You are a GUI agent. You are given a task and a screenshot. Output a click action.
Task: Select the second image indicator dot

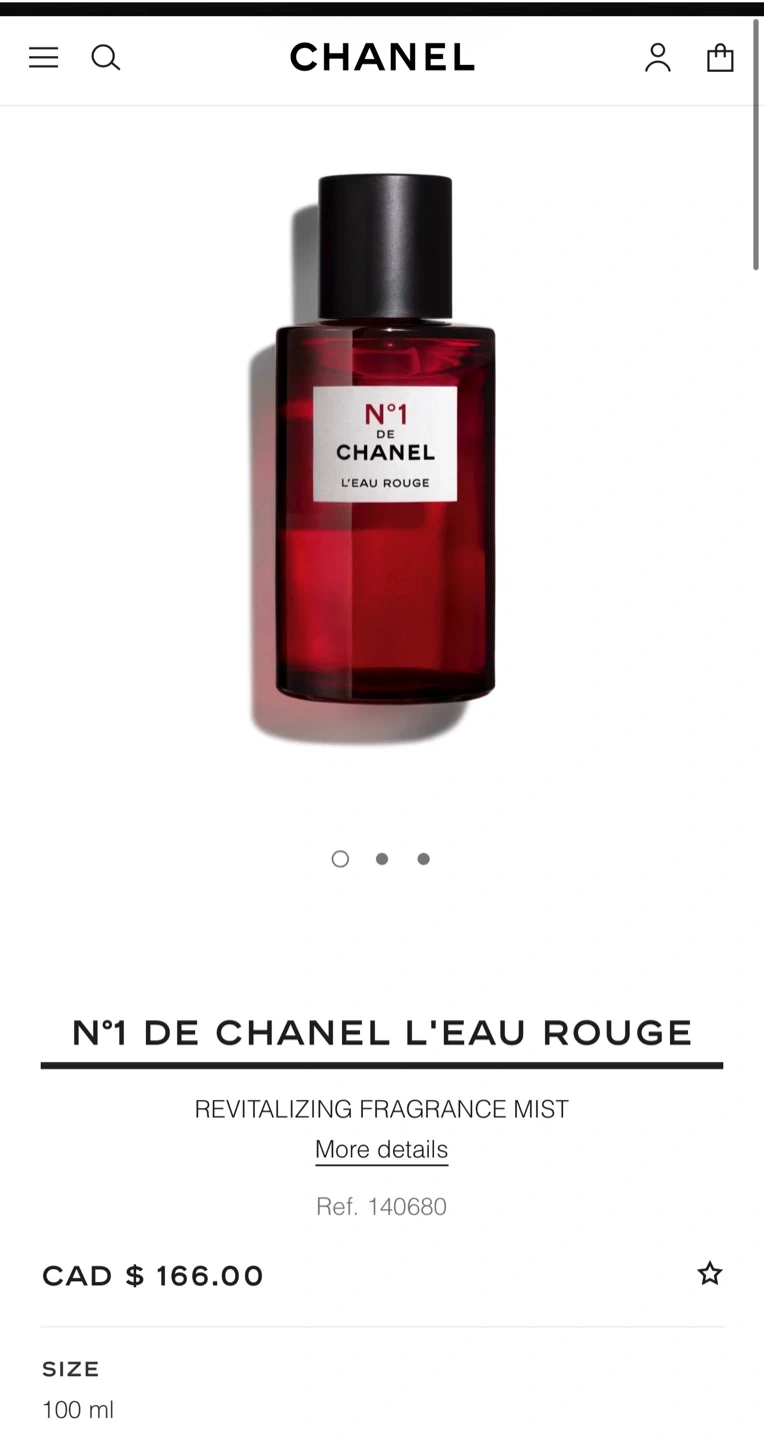(382, 859)
